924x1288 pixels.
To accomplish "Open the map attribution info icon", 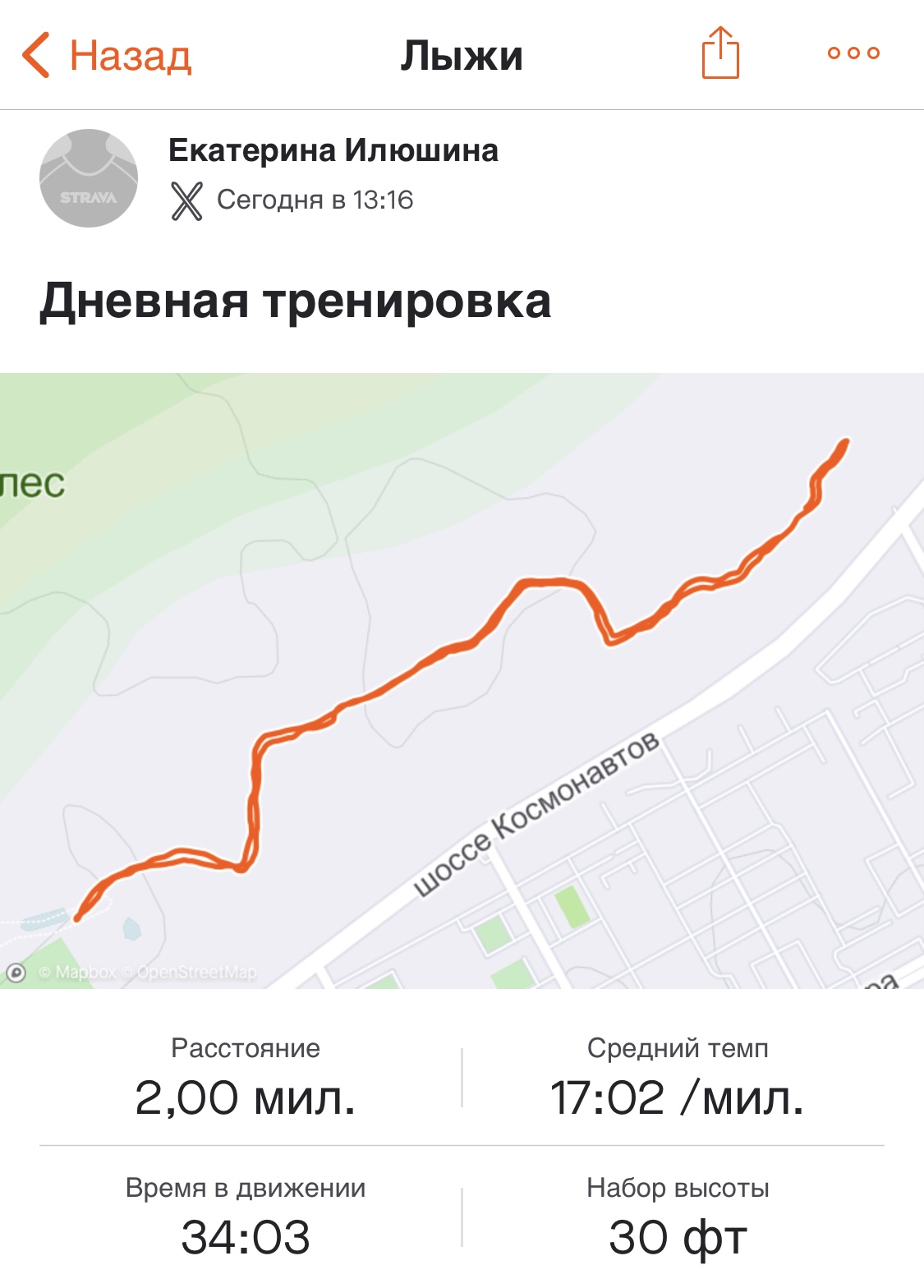I will [16, 973].
